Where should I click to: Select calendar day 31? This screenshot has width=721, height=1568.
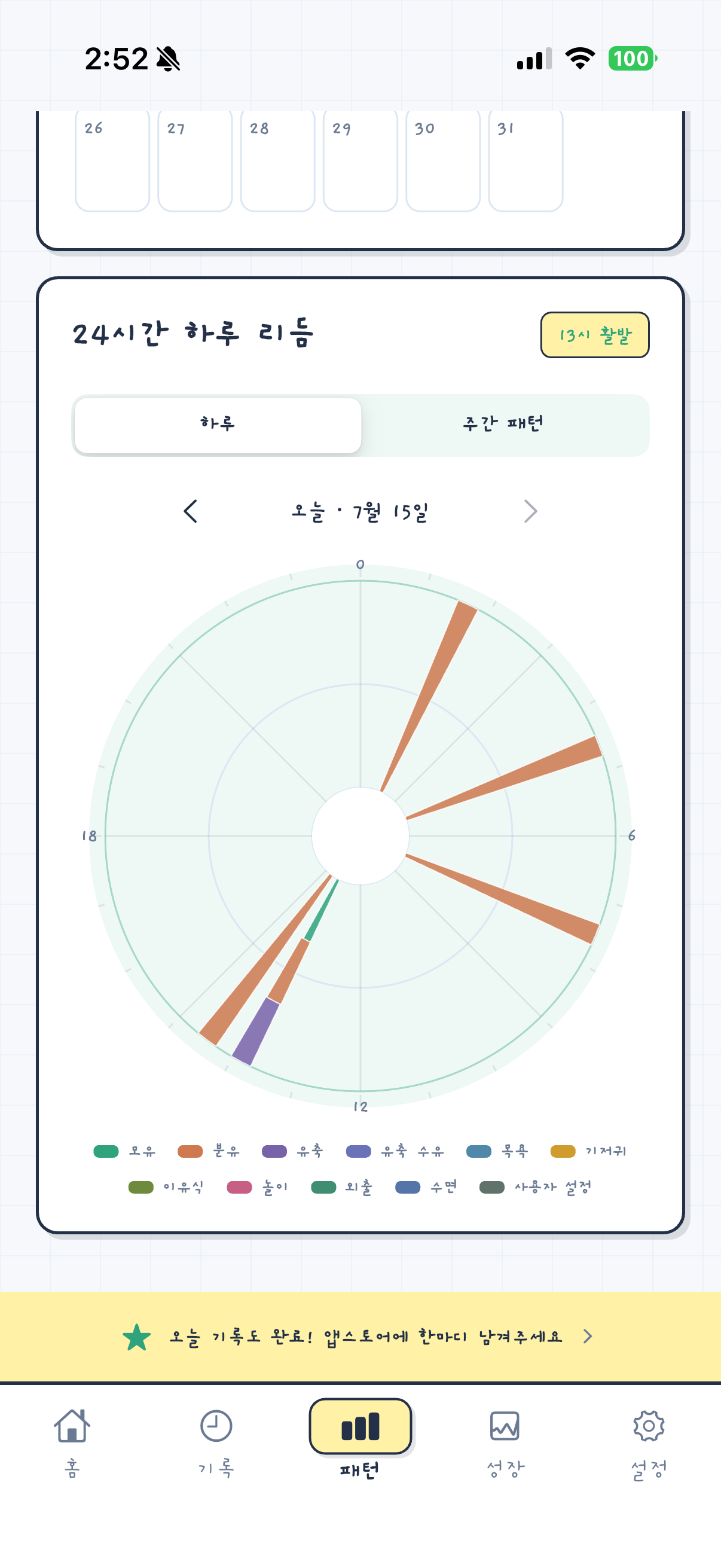click(x=526, y=160)
